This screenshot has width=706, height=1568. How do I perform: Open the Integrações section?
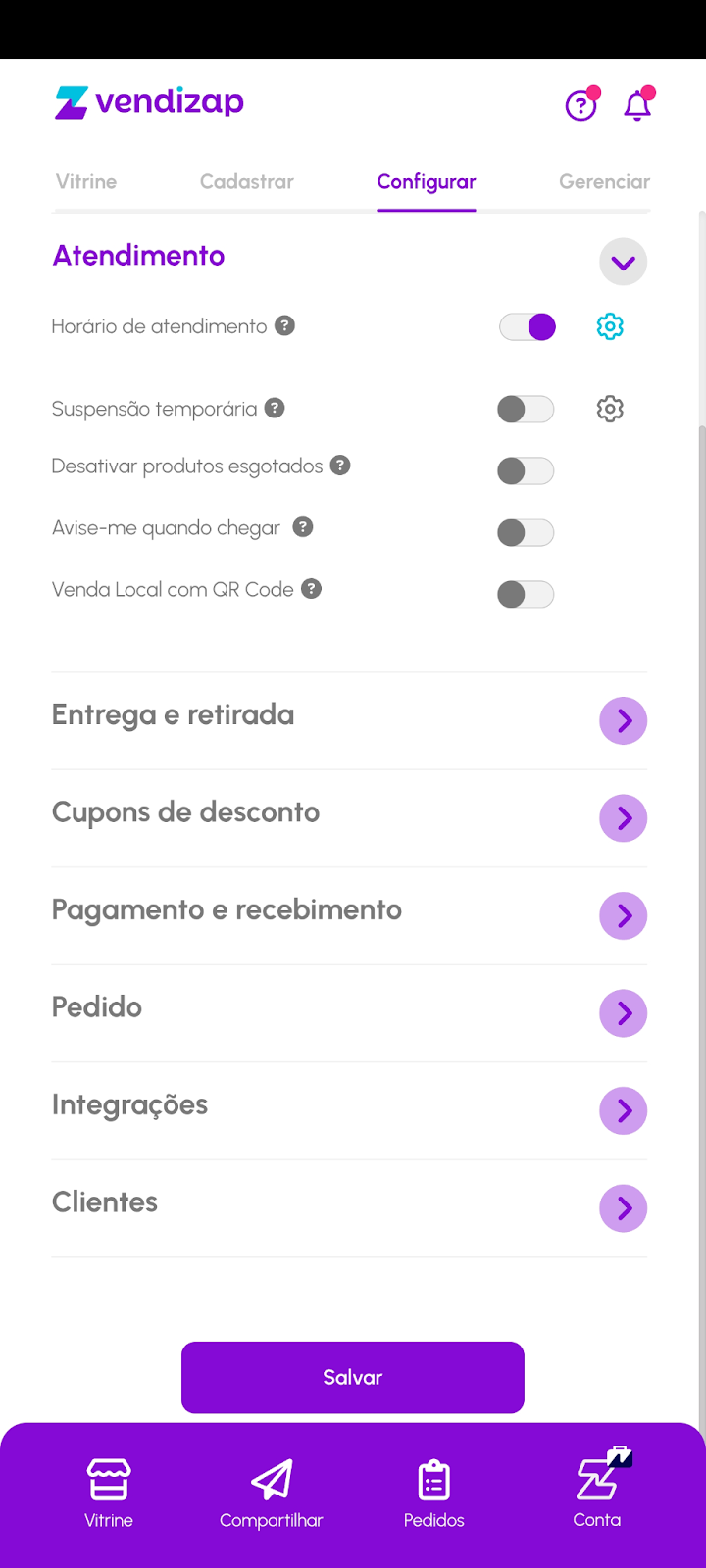623,1111
